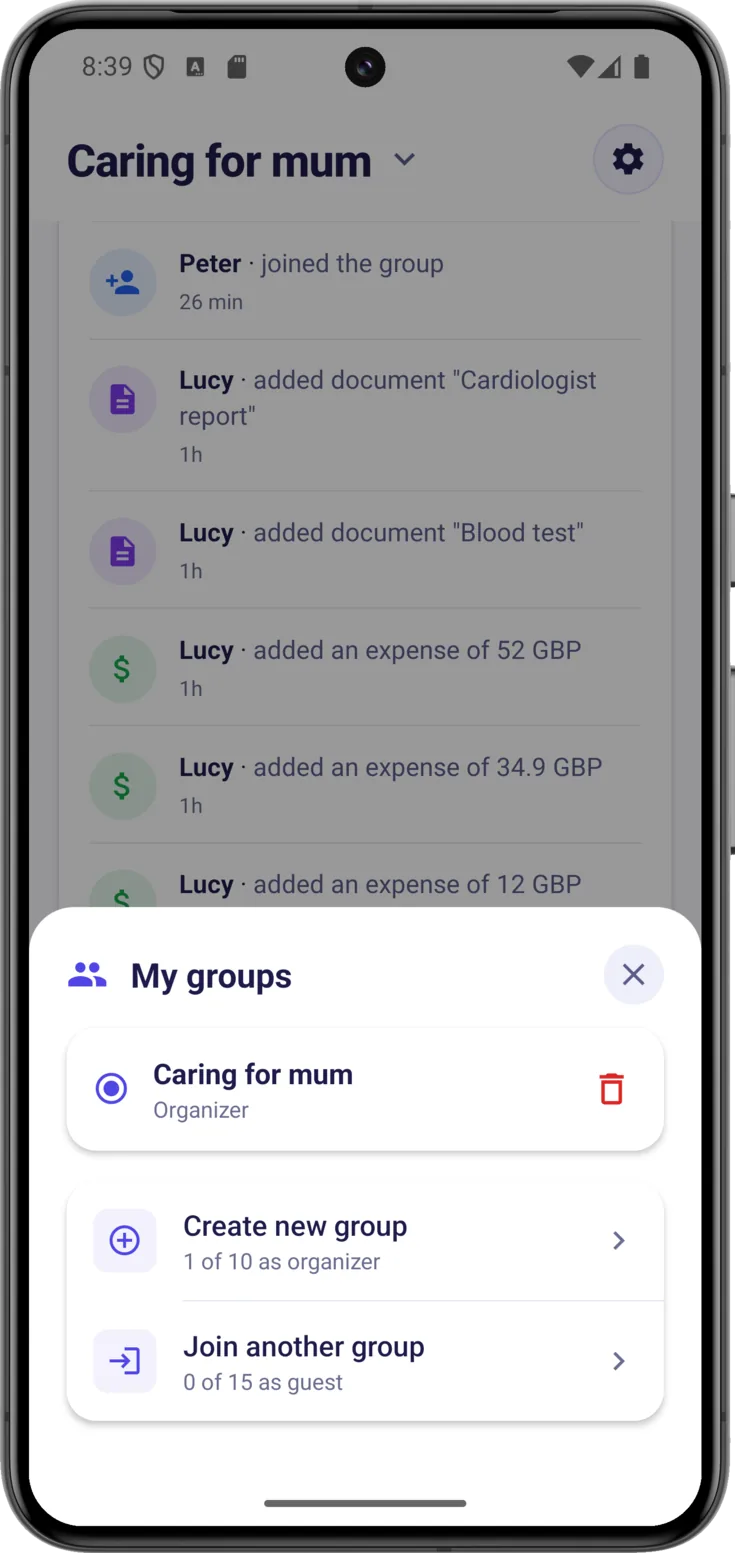735x1553 pixels.
Task: Open Create new group
Action: click(x=365, y=1241)
